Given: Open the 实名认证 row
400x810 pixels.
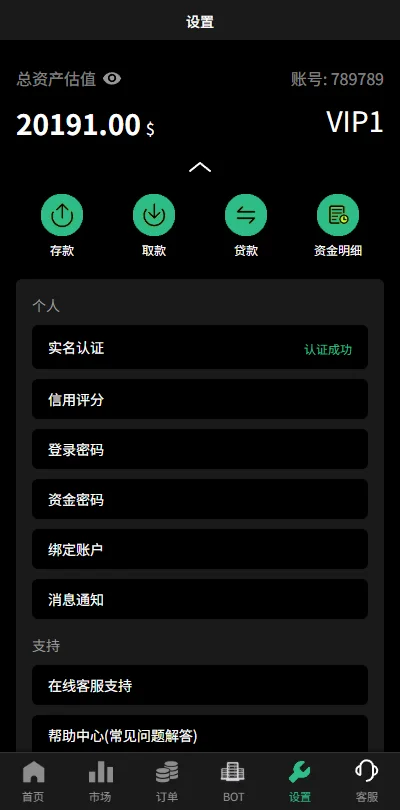Looking at the screenshot, I should [x=200, y=347].
